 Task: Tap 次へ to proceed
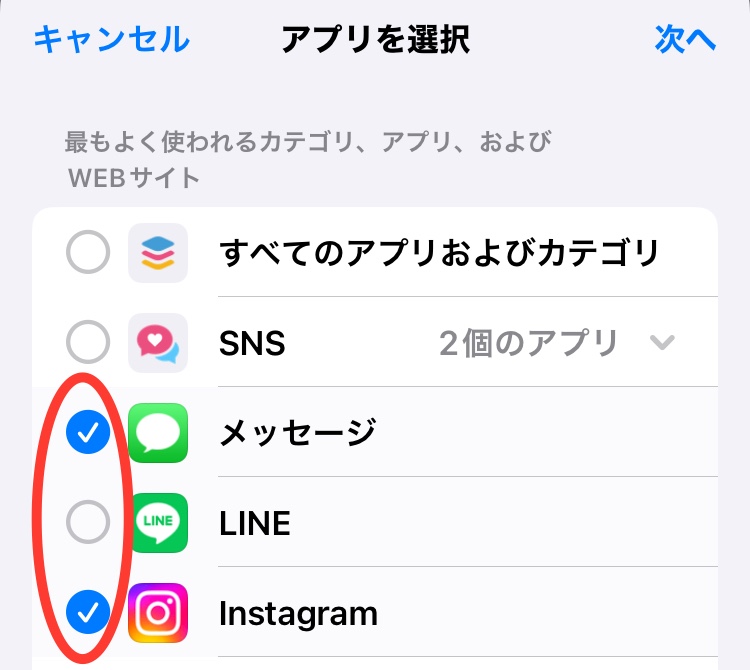[x=685, y=39]
